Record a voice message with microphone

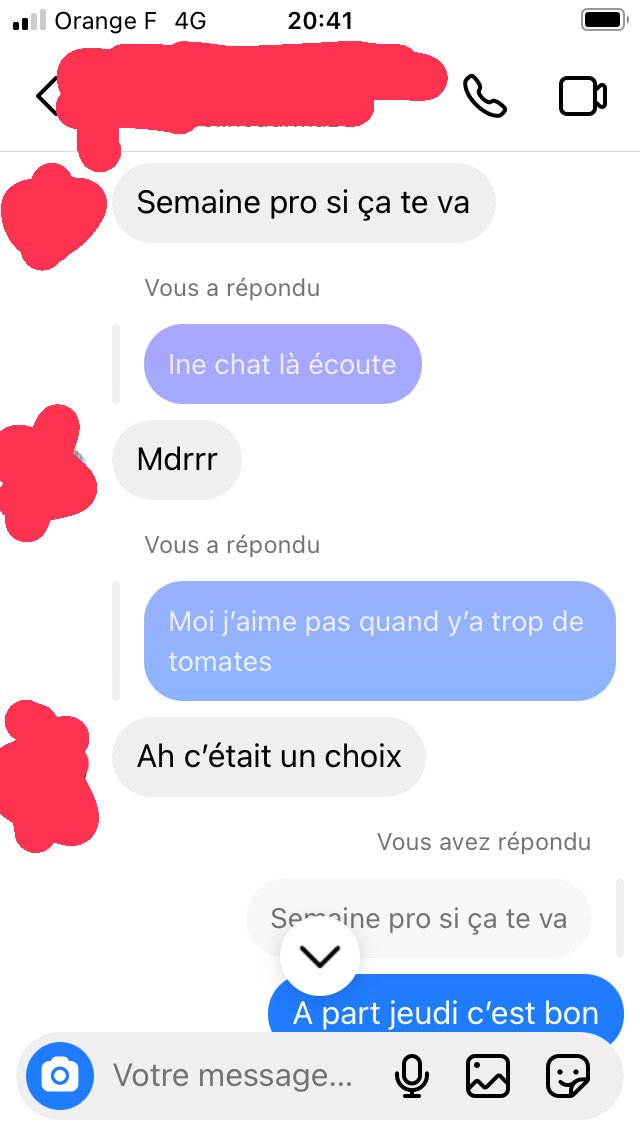click(412, 1076)
